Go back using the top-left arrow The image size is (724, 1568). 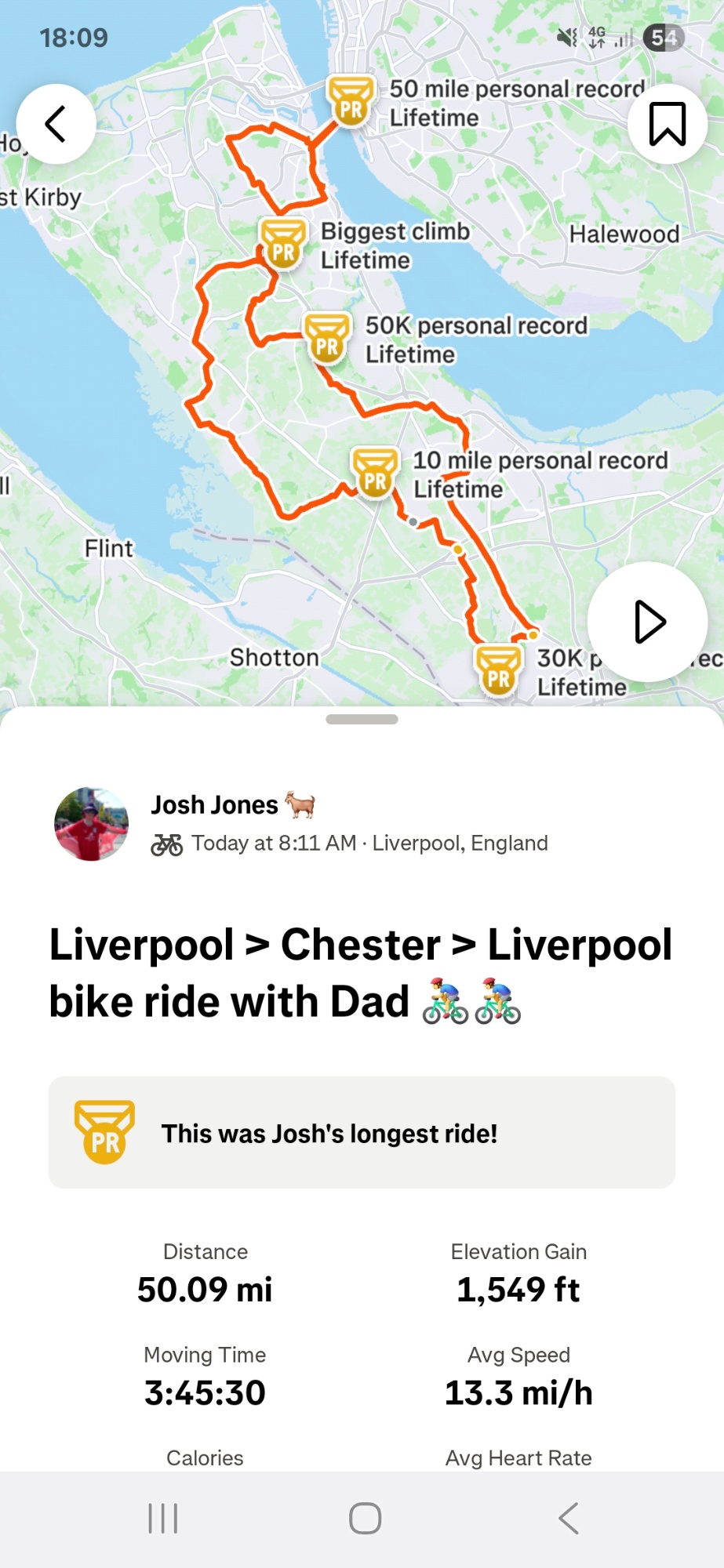tap(56, 124)
